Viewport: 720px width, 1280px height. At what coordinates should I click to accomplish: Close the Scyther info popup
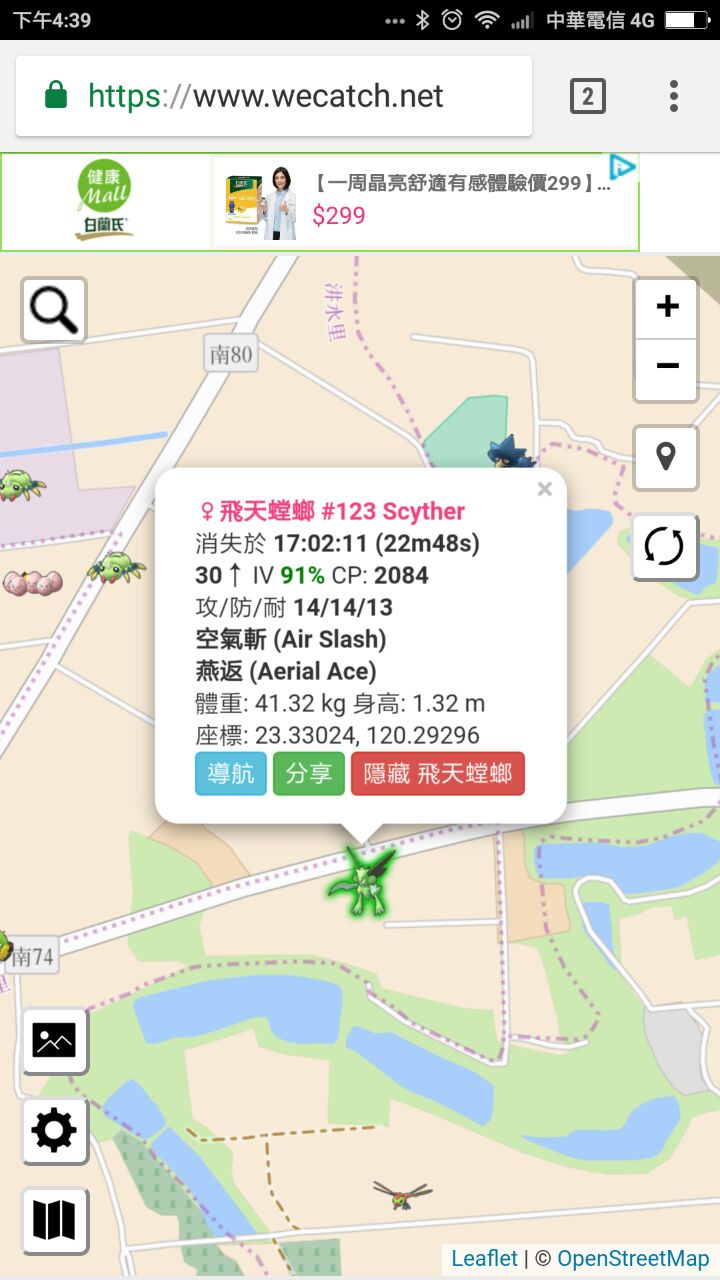[x=544, y=489]
